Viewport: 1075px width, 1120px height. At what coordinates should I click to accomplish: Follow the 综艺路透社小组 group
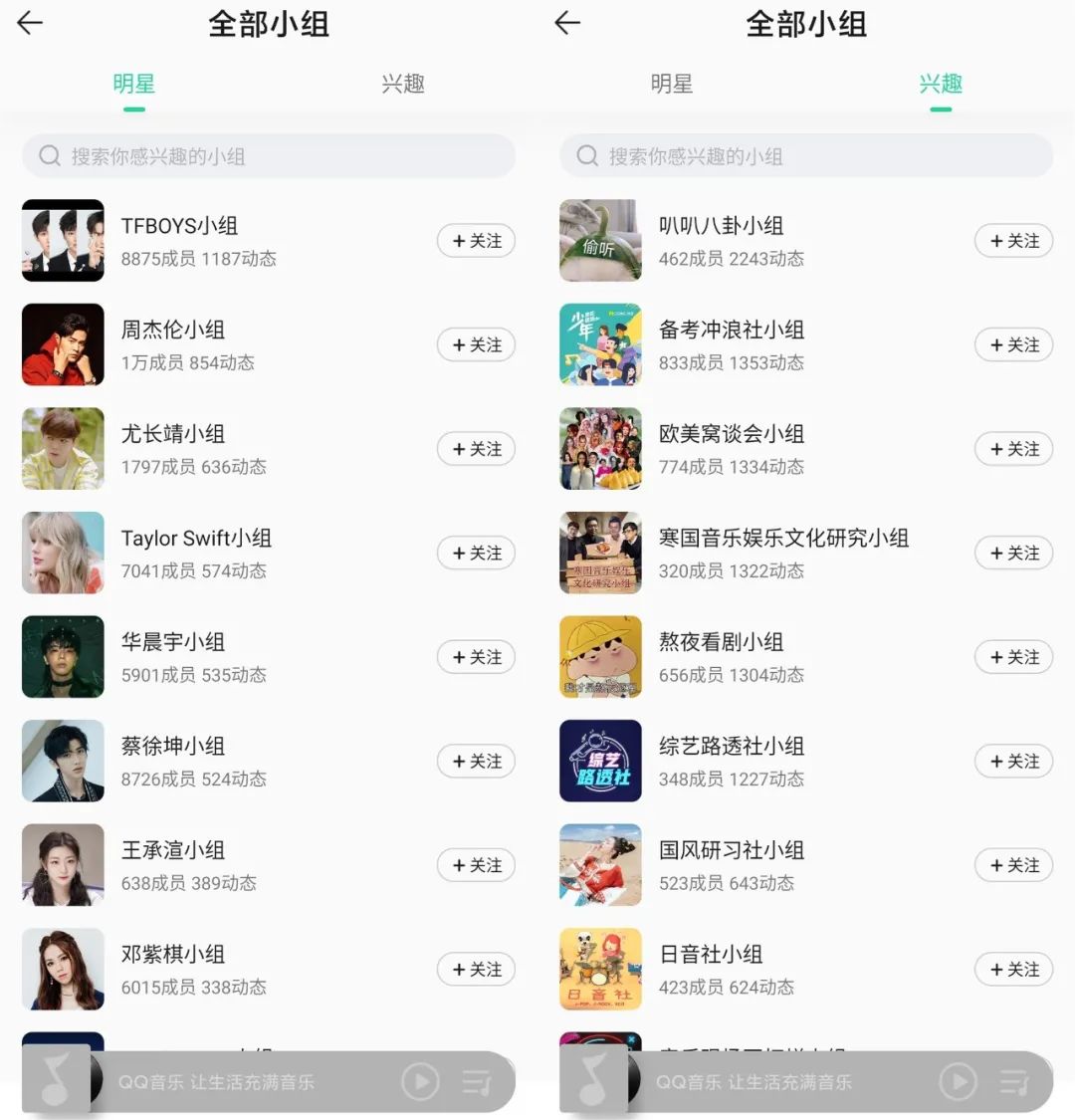coord(1013,762)
